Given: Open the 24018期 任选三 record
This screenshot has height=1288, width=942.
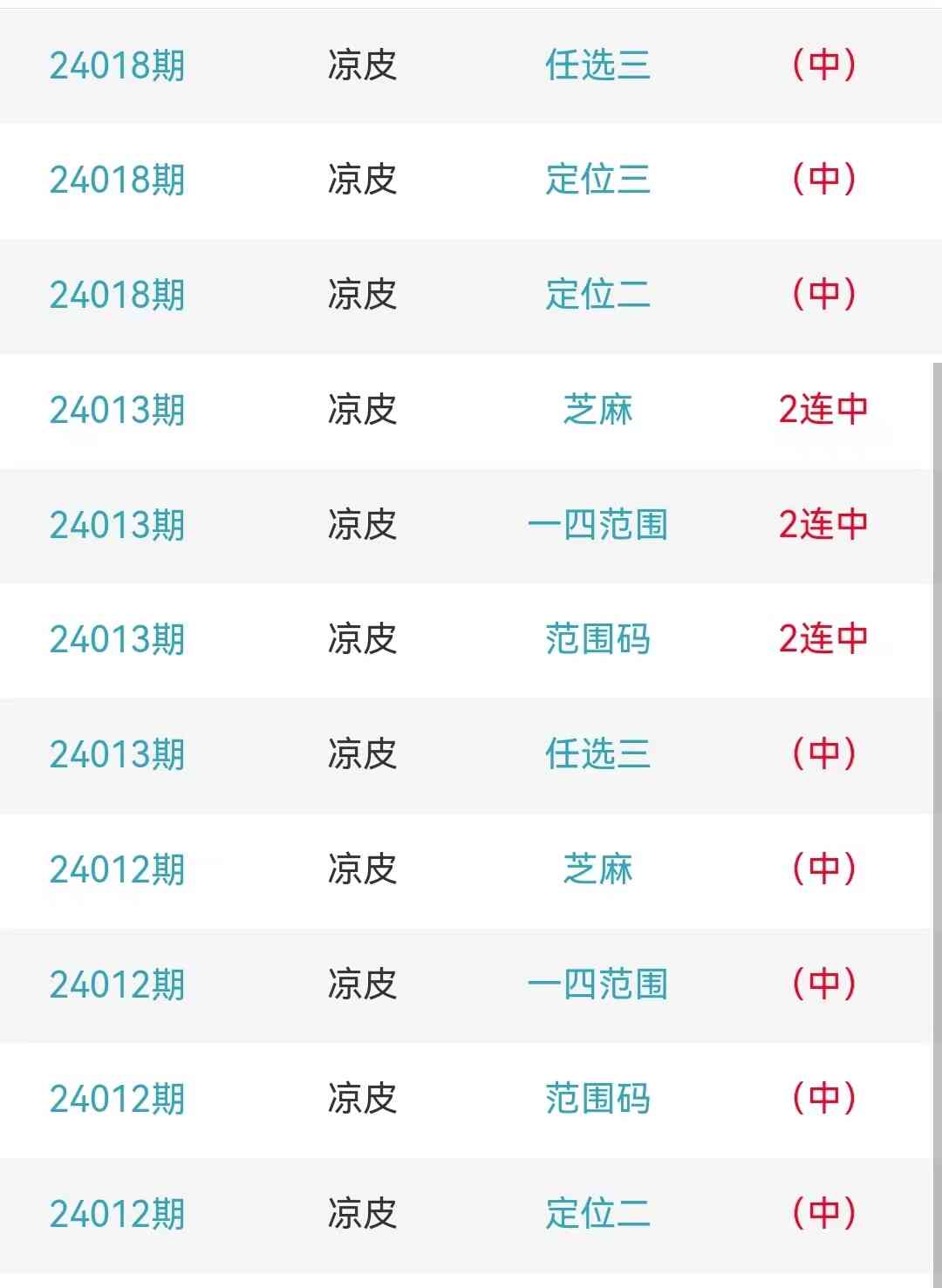Looking at the screenshot, I should 597,65.
